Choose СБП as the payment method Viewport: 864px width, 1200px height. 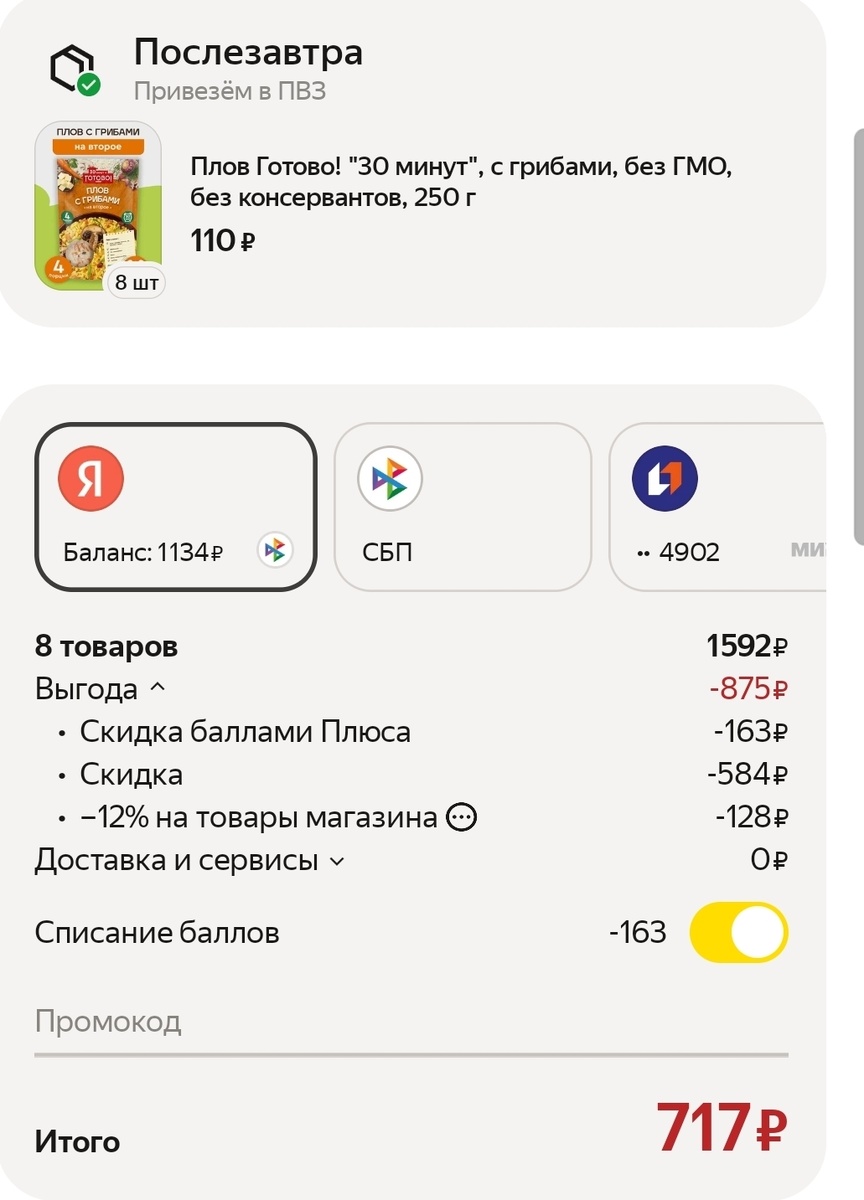coord(462,507)
